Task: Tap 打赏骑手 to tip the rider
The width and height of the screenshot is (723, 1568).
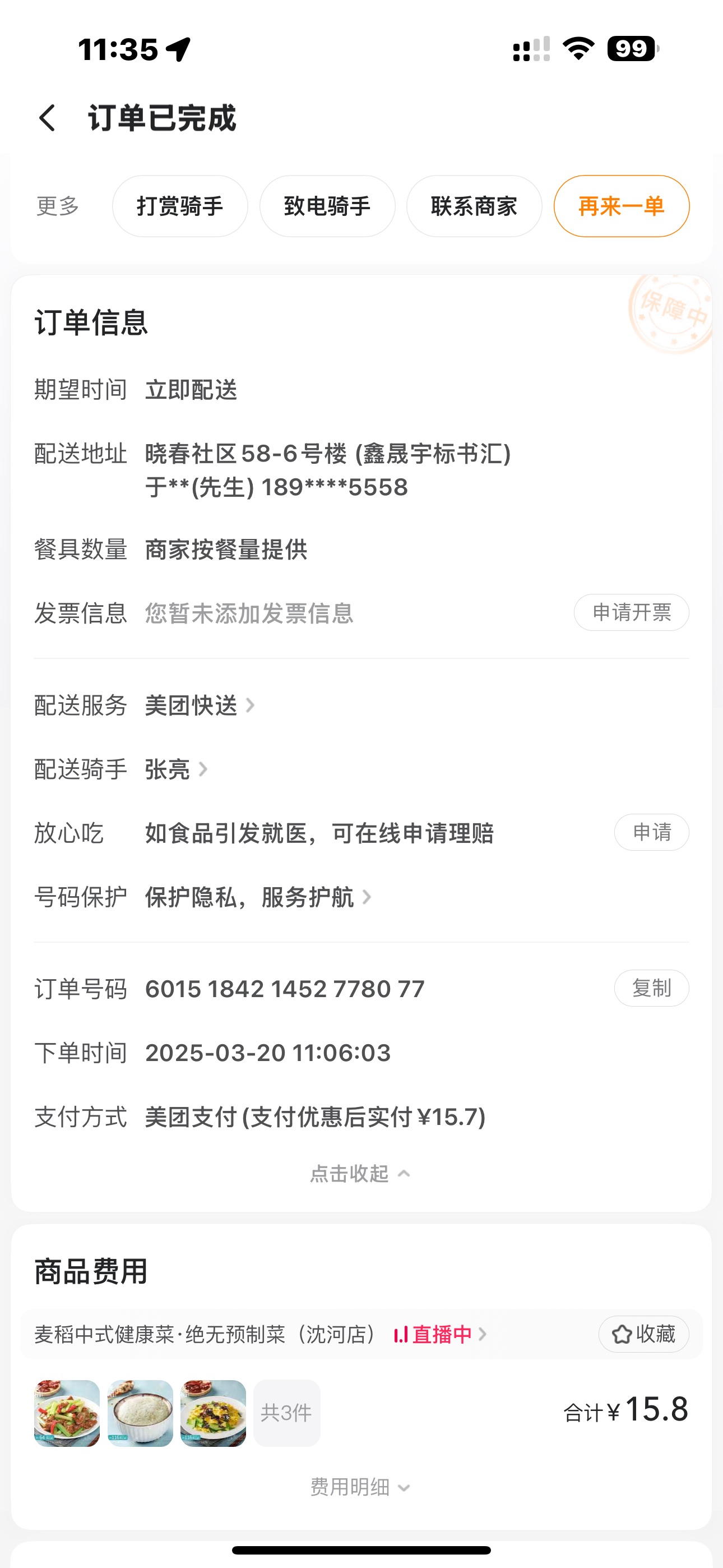Action: point(180,206)
